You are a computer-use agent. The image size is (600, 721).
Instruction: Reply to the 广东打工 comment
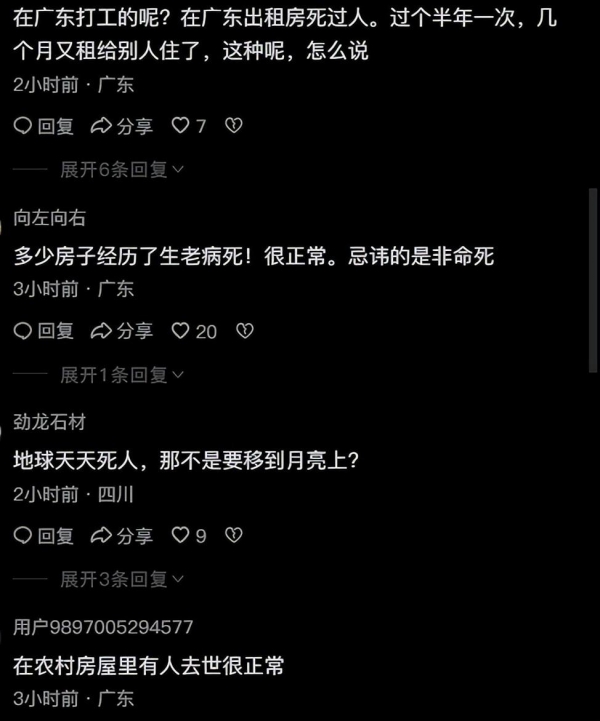coord(44,126)
